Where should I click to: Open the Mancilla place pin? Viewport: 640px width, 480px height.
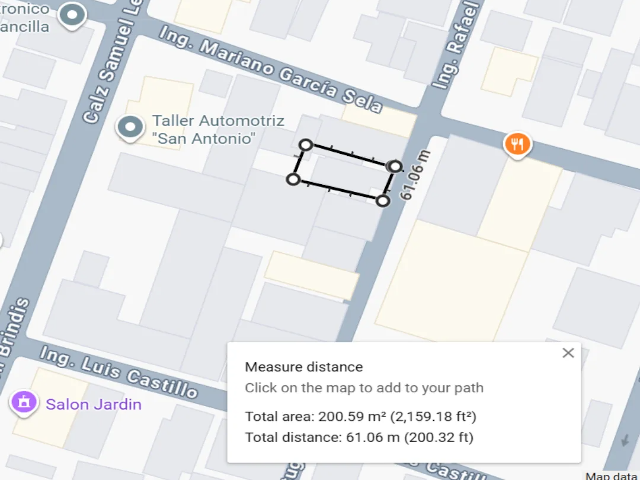[x=72, y=16]
